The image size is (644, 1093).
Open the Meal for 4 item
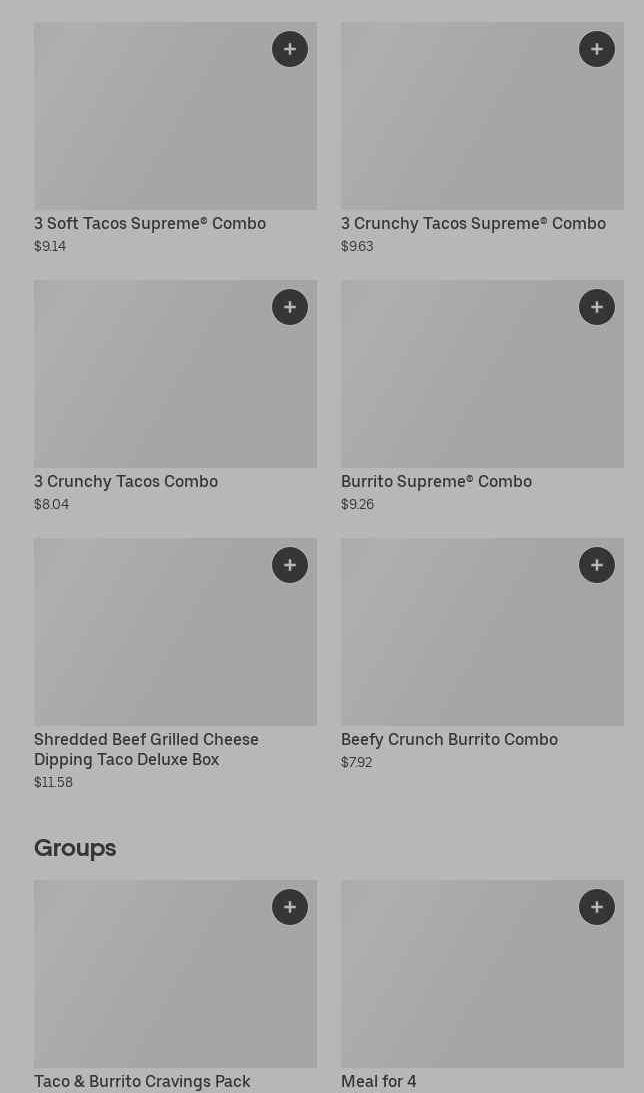point(482,986)
